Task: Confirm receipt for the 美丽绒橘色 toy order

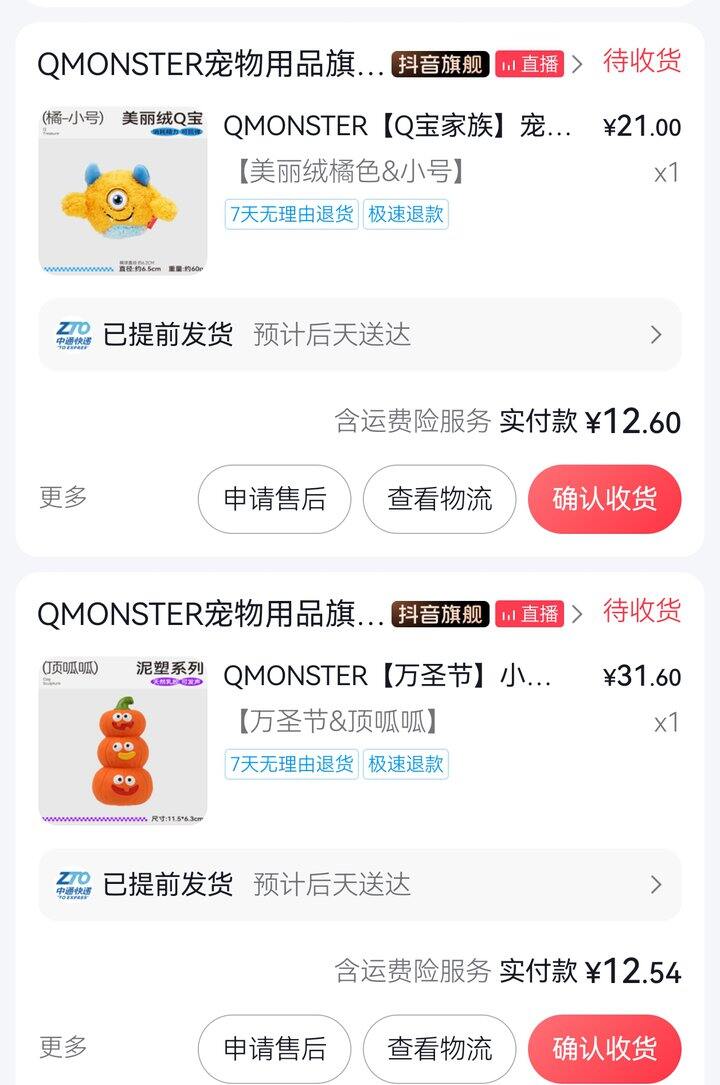Action: point(604,499)
